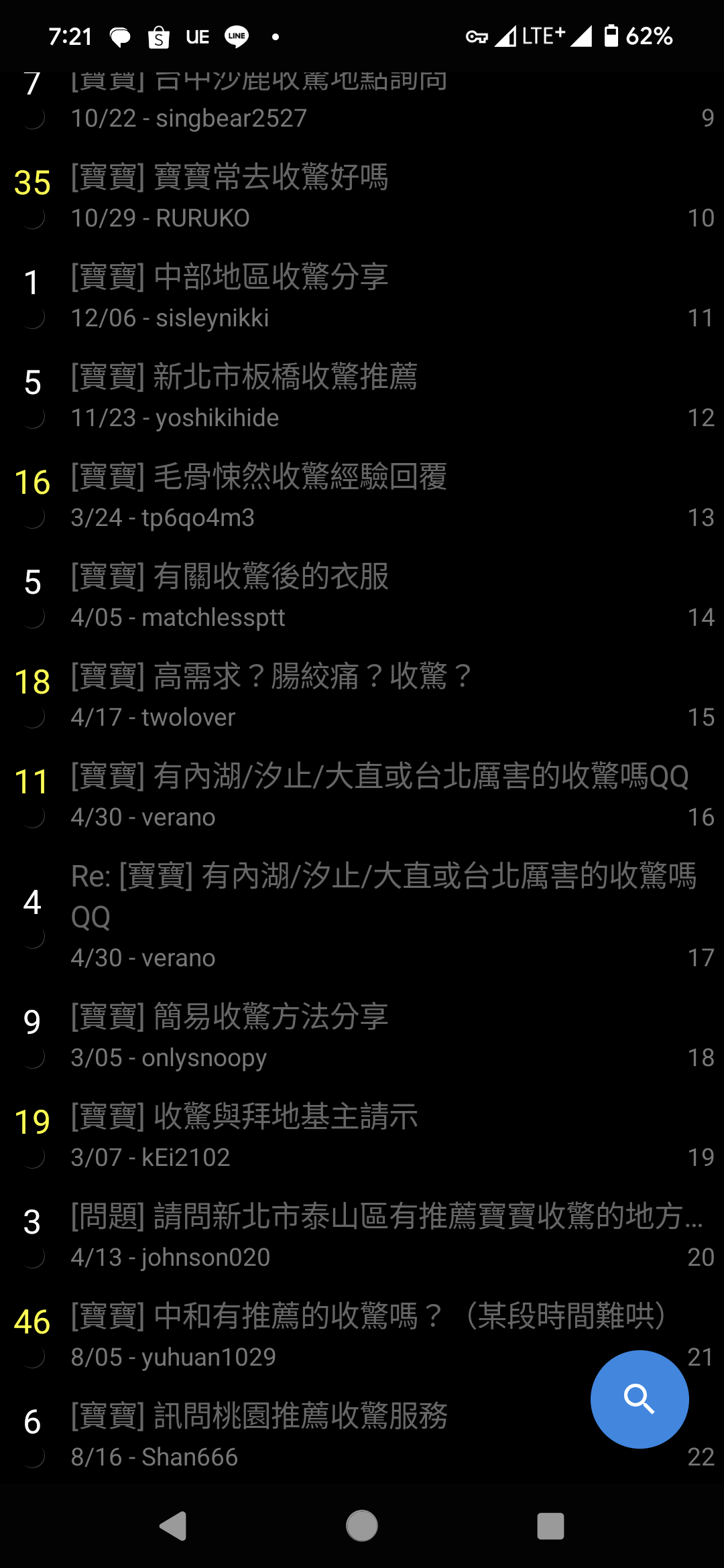Open post 寶寶常去收驚好嗎 by RURUKO
724x1568 pixels.
pos(362,196)
